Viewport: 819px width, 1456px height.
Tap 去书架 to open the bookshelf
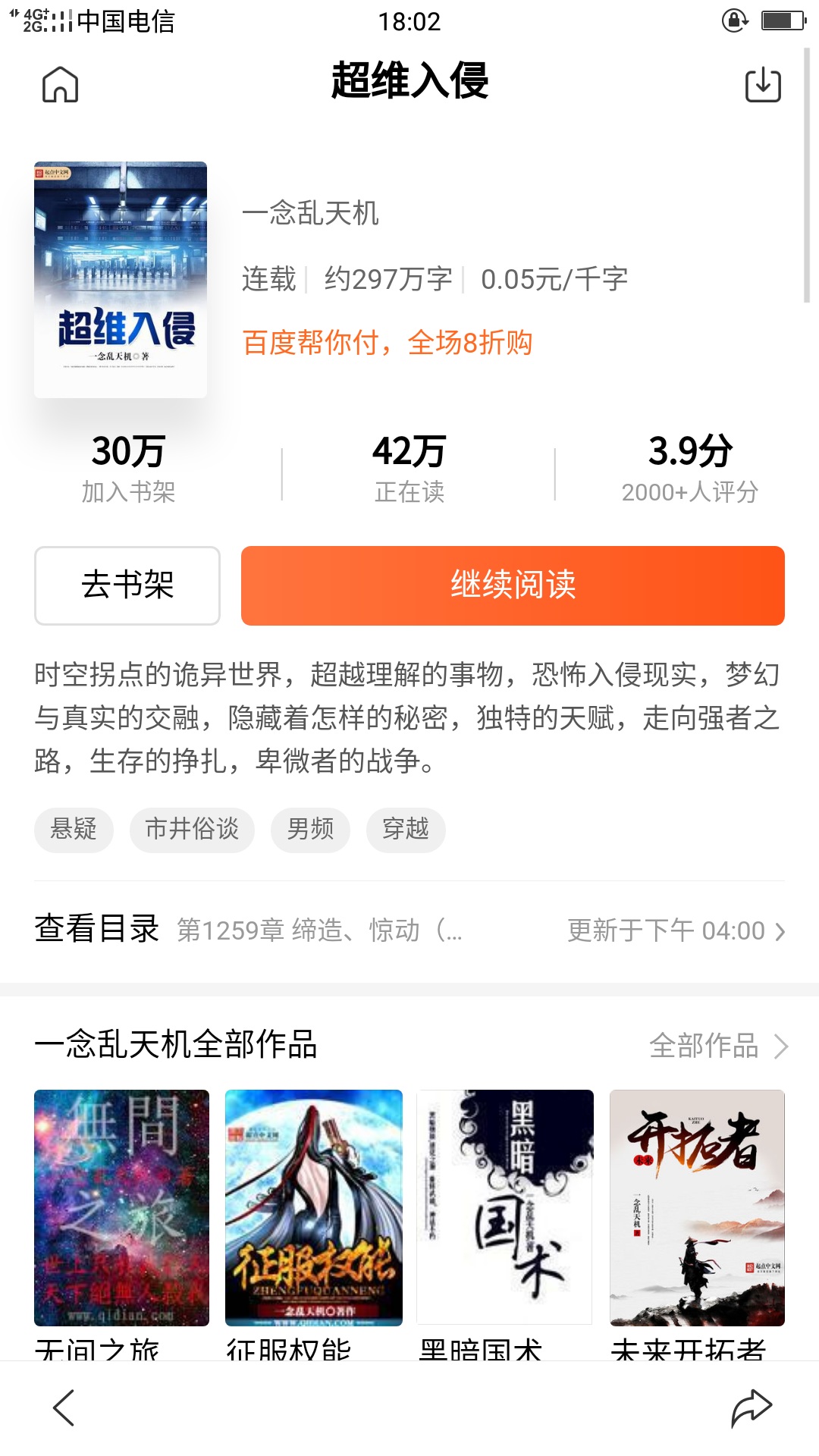(127, 585)
